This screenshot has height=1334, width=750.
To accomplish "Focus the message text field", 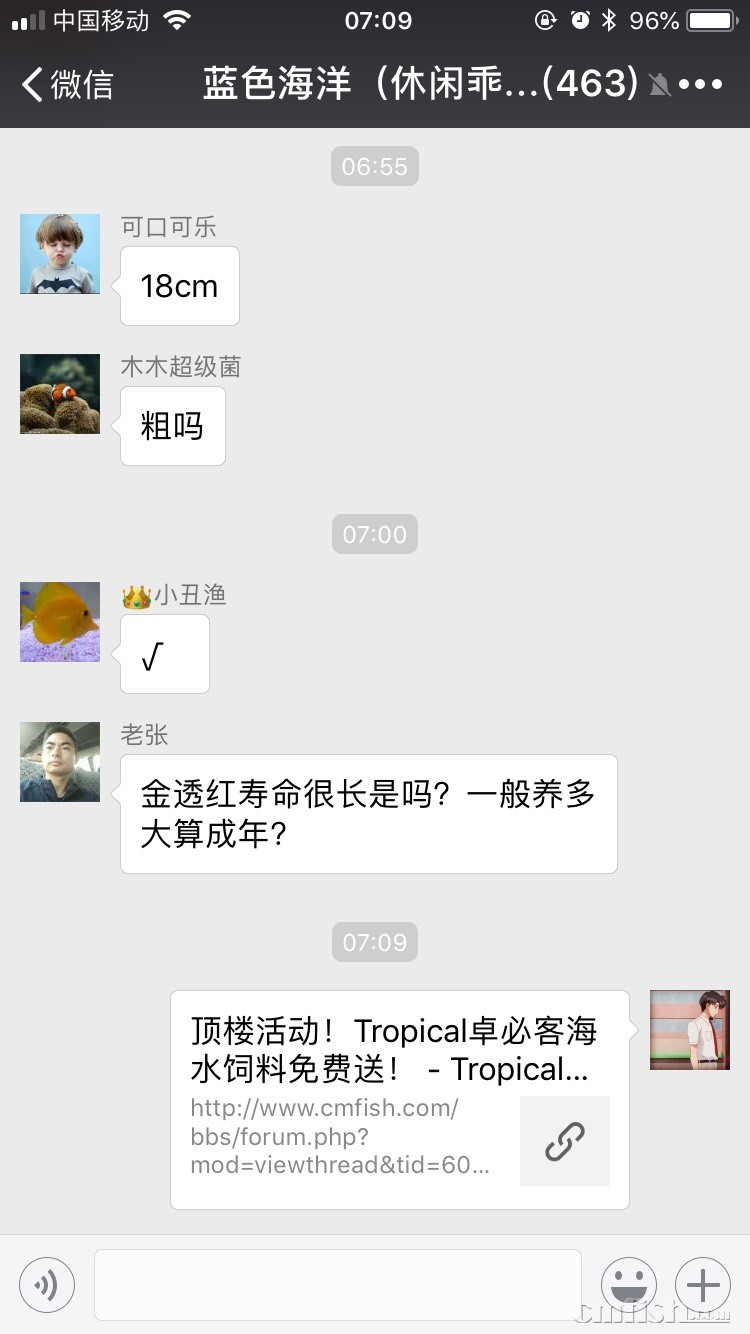I will (x=337, y=1284).
